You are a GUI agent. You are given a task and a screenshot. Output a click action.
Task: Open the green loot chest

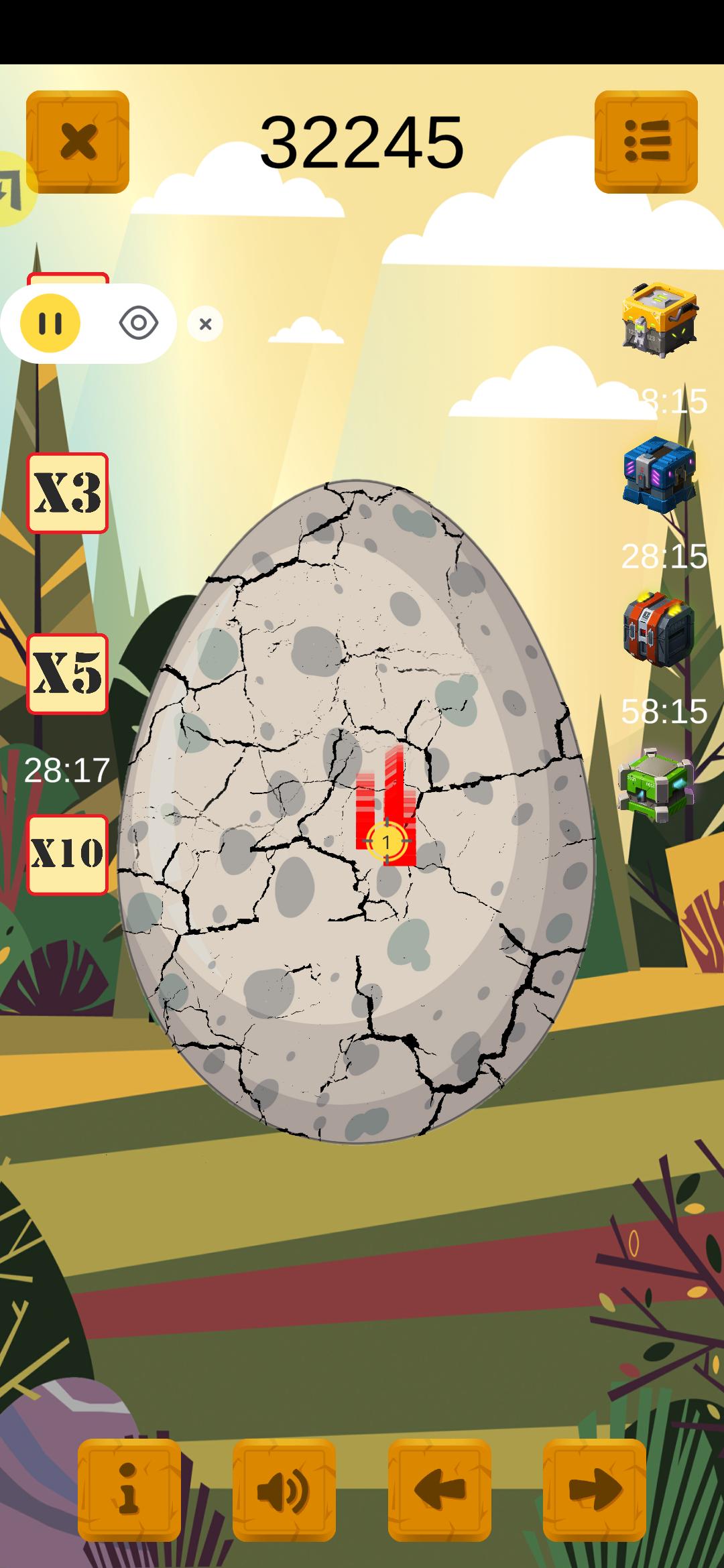(x=656, y=785)
